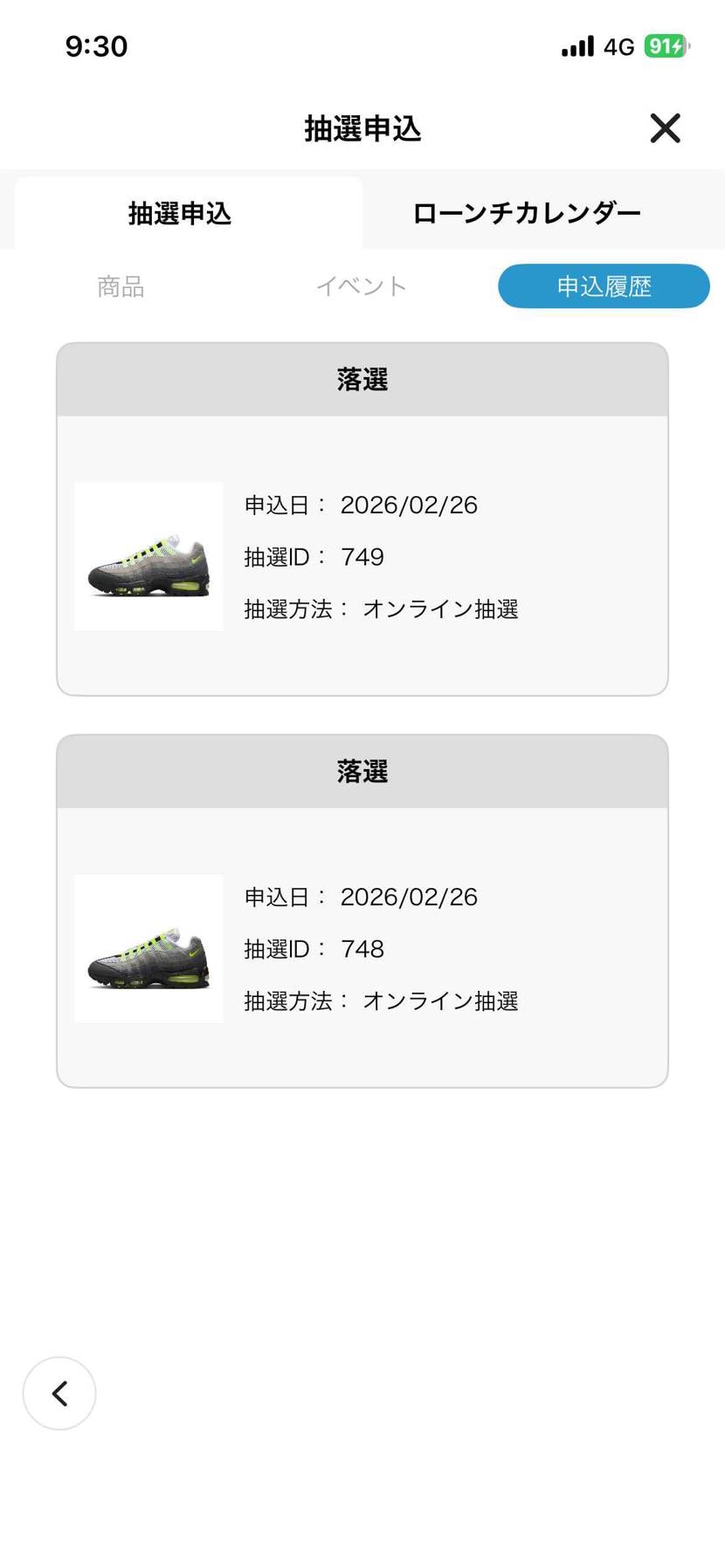Open the ローンチカレンダー tab
This screenshot has width=725, height=1568.
pyautogui.click(x=527, y=214)
